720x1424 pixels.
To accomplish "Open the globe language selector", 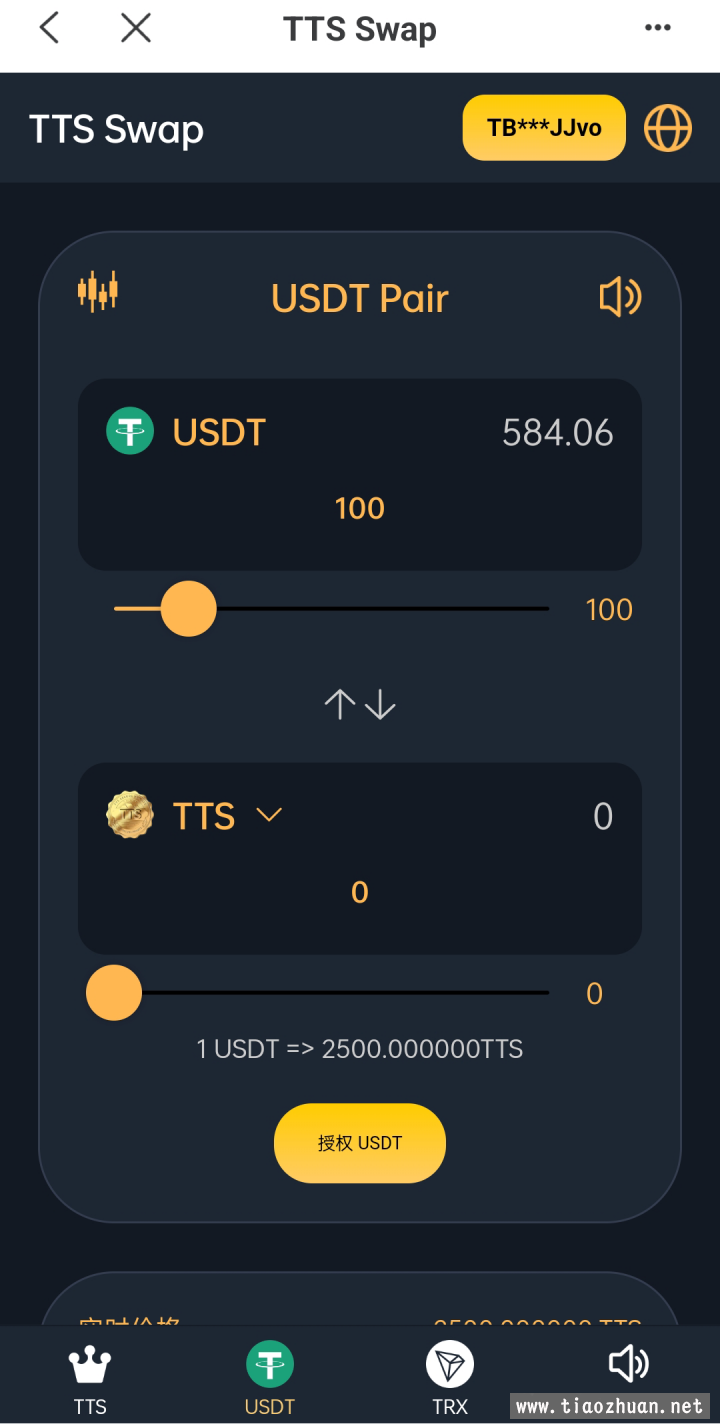I will pos(667,128).
